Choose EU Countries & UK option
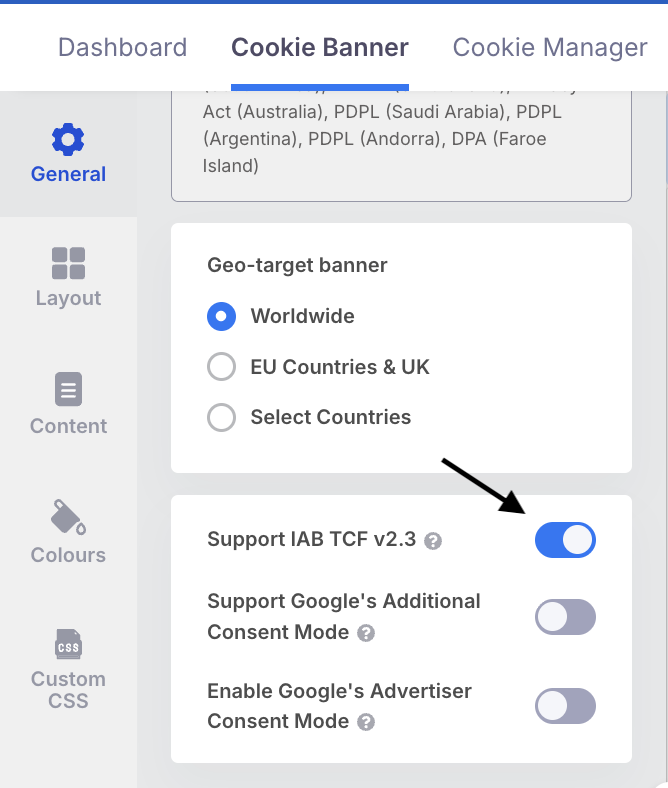The width and height of the screenshot is (668, 788). pos(221,367)
